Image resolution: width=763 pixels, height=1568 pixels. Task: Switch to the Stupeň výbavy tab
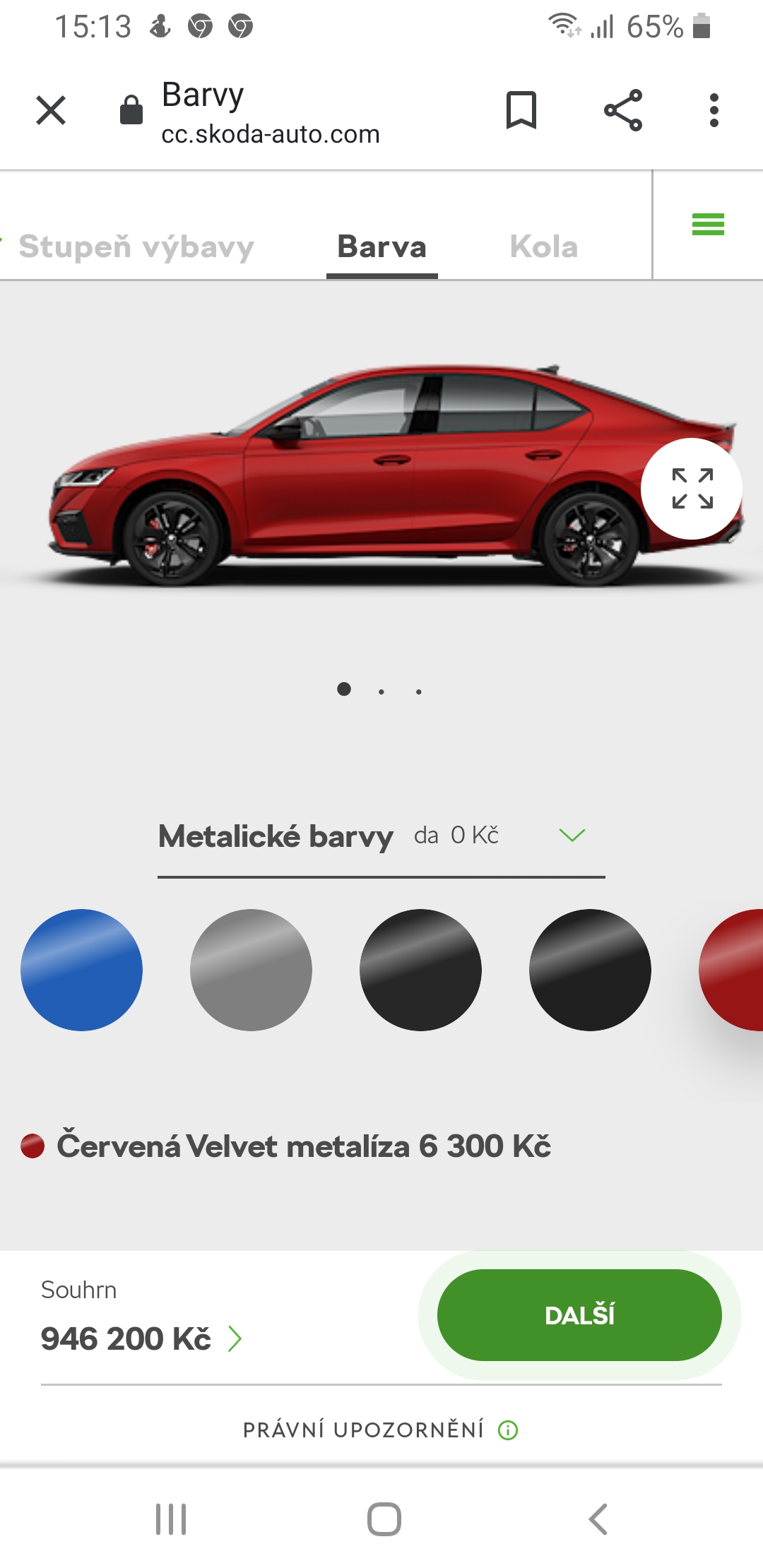pos(136,247)
